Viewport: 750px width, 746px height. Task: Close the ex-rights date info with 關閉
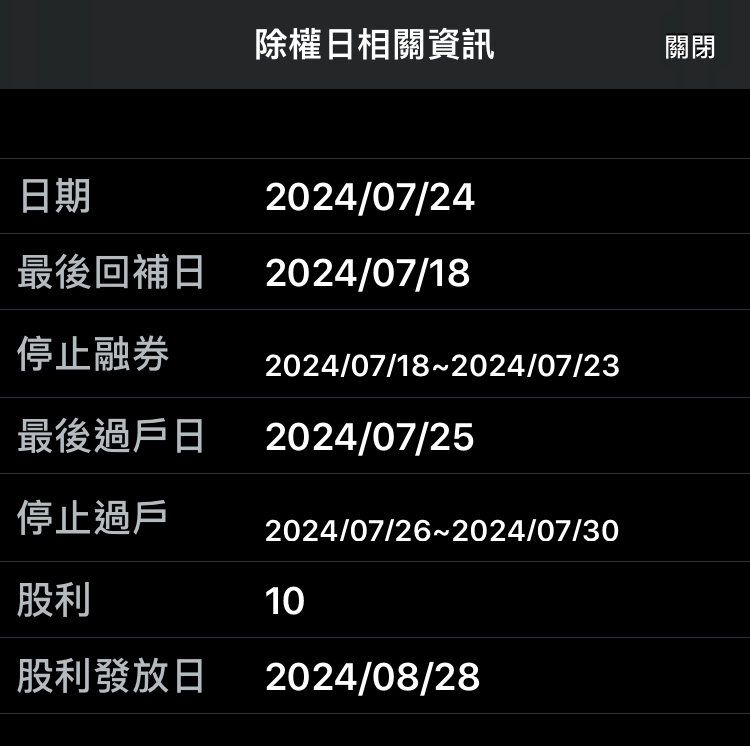click(690, 47)
